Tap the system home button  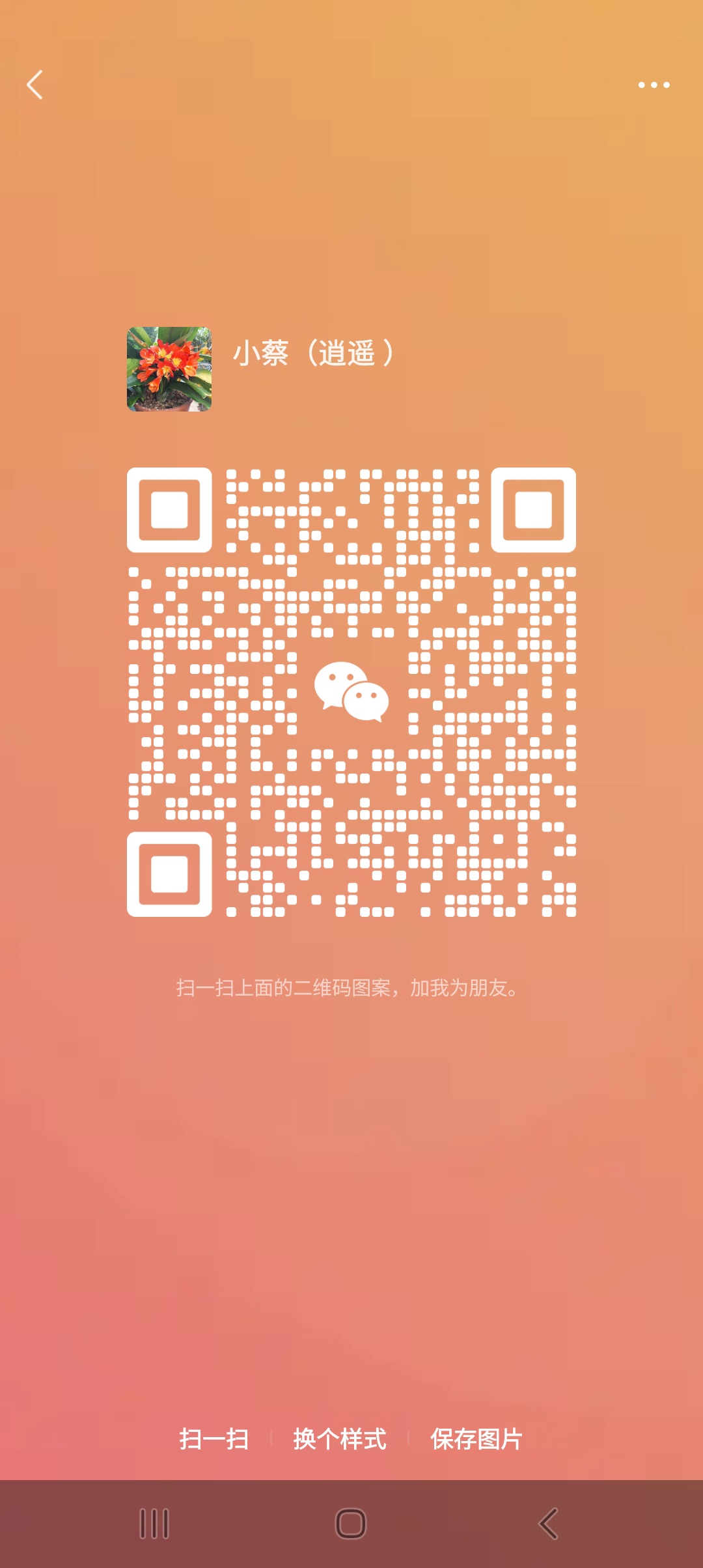pyautogui.click(x=351, y=1524)
